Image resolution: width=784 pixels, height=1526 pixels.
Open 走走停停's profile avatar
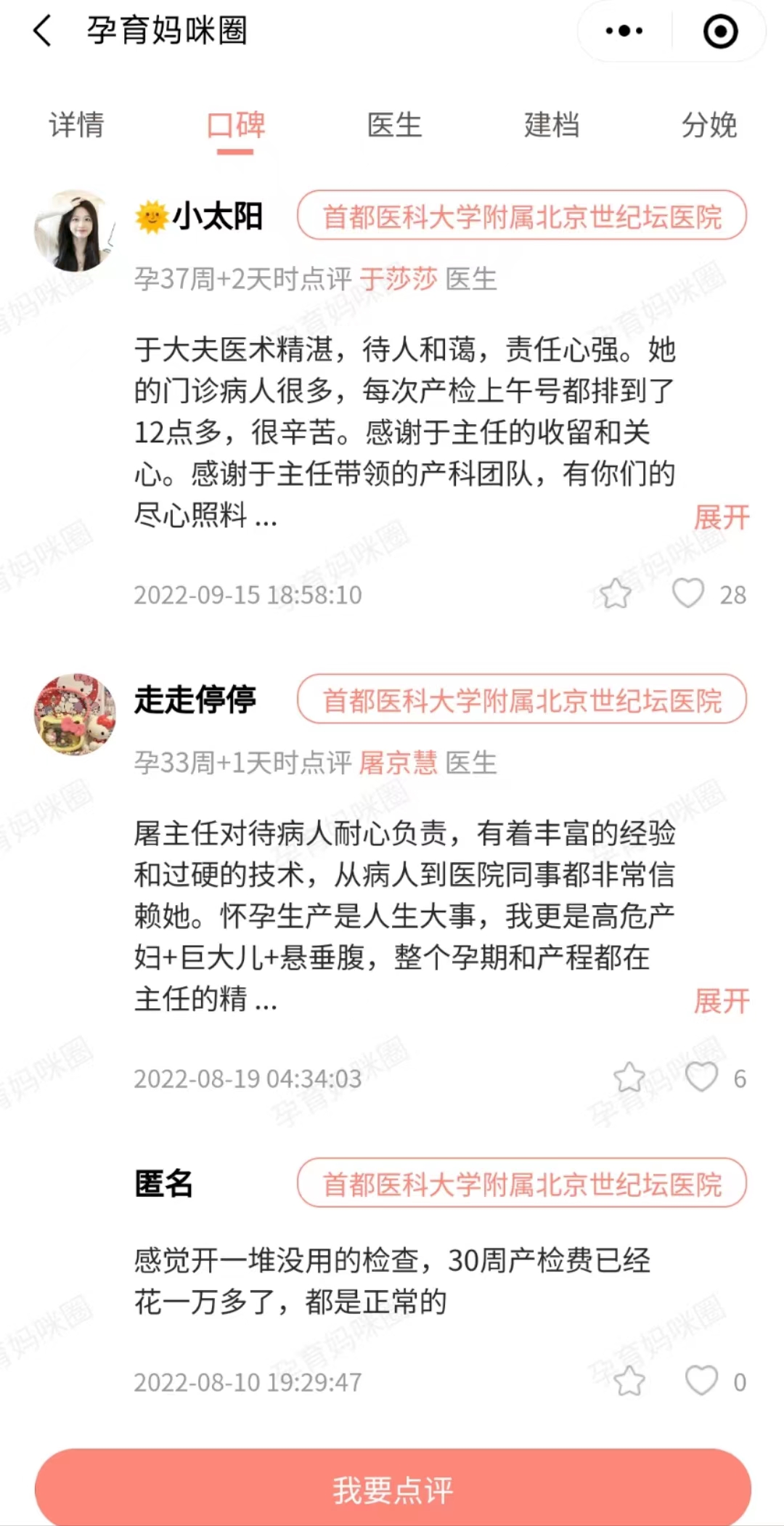click(x=75, y=714)
